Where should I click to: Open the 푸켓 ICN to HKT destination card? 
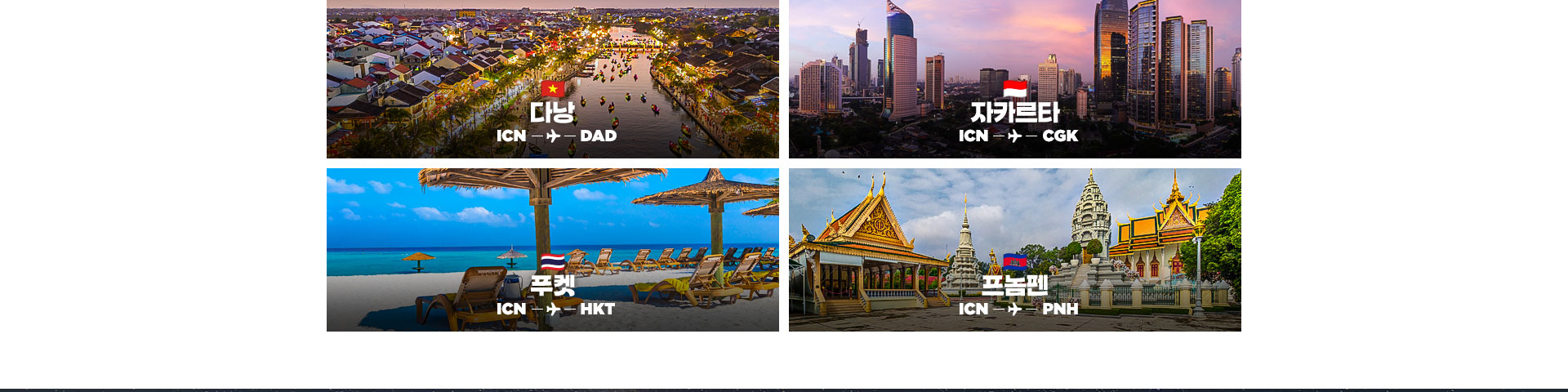pos(553,249)
